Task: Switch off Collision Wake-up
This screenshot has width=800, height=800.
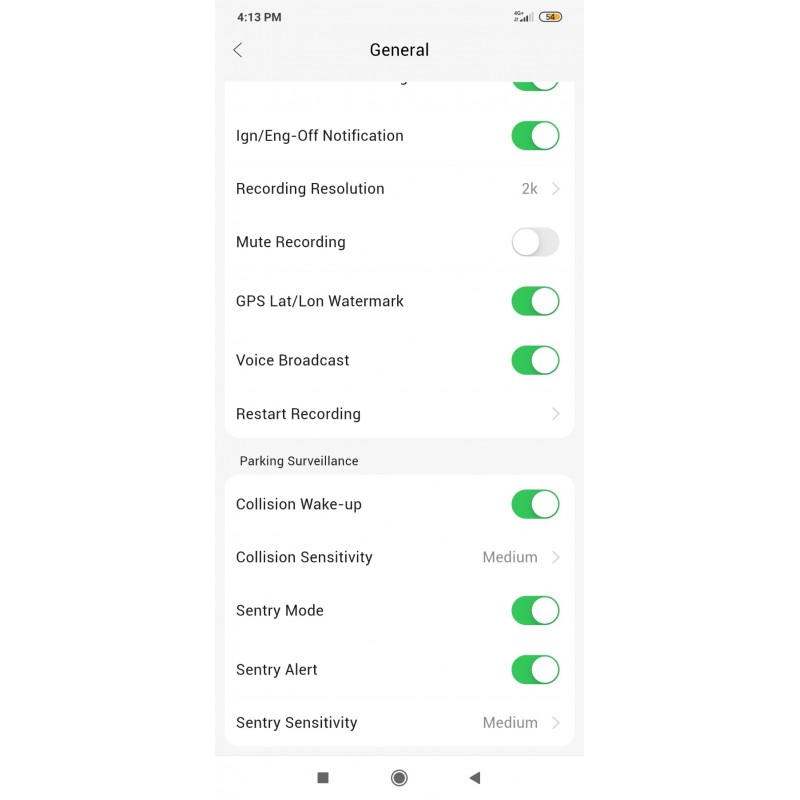Action: 535,504
